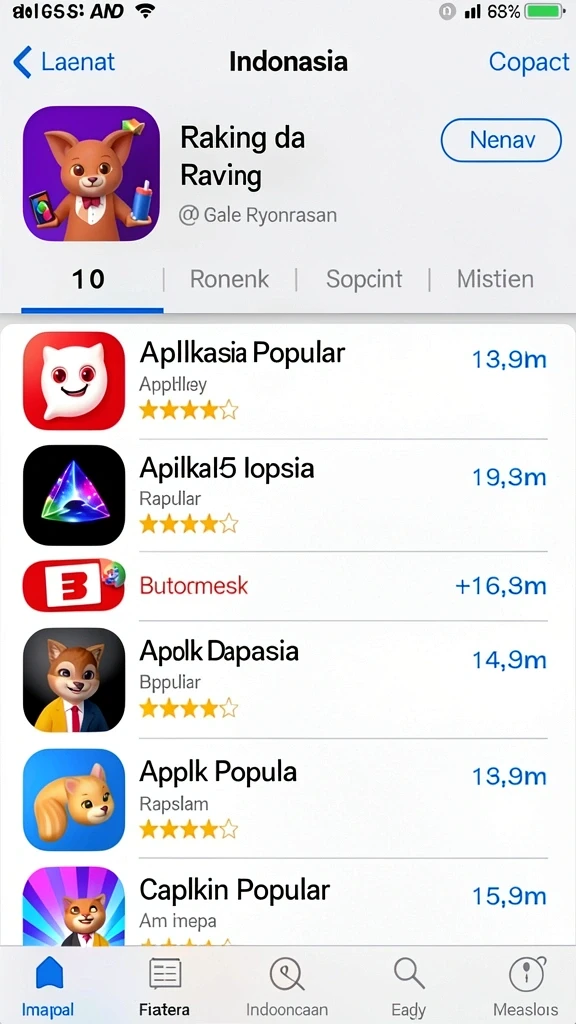Open the Eady search tab
This screenshot has width=576, height=1024.
[x=408, y=986]
